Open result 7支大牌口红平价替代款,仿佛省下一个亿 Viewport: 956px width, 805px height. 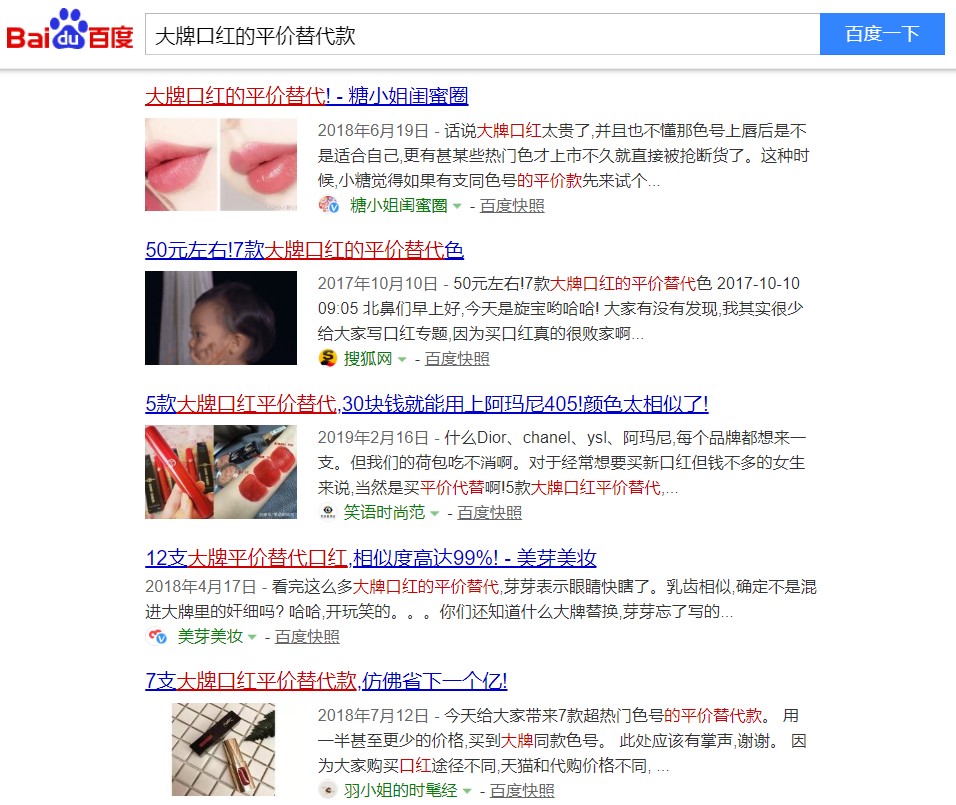[x=326, y=682]
